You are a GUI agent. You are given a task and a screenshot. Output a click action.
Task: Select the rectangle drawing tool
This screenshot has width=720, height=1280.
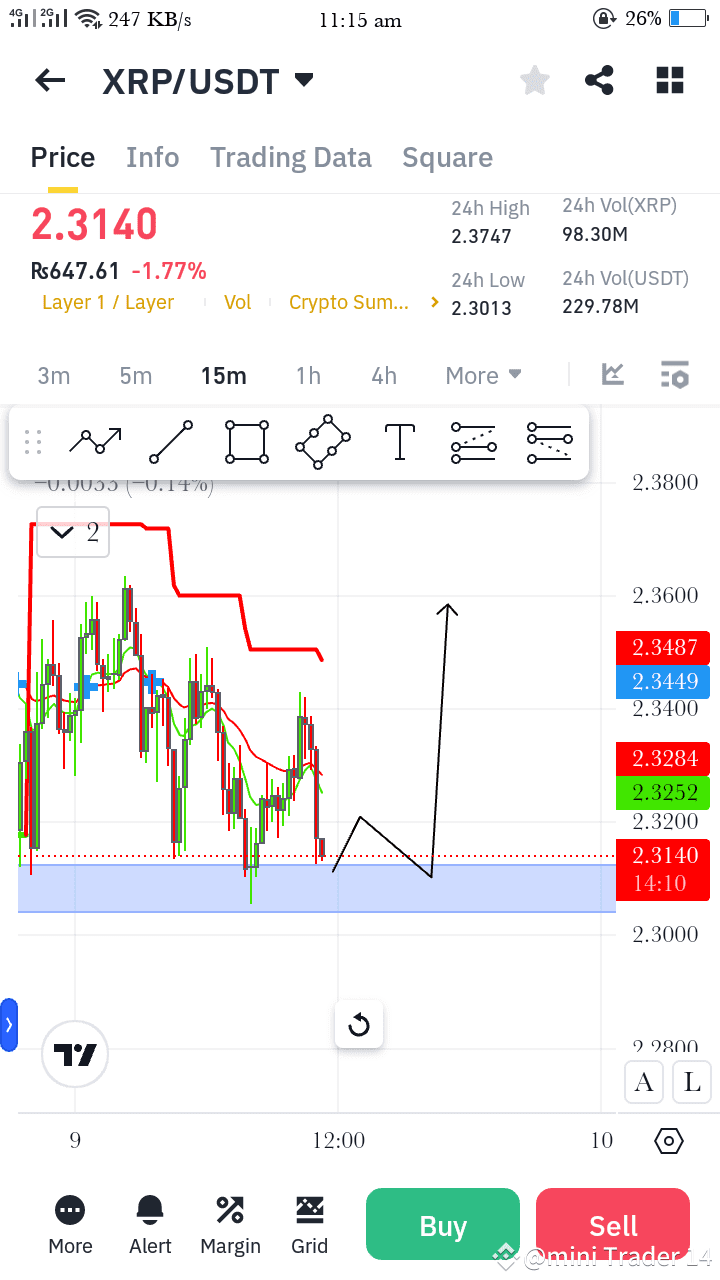point(246,440)
